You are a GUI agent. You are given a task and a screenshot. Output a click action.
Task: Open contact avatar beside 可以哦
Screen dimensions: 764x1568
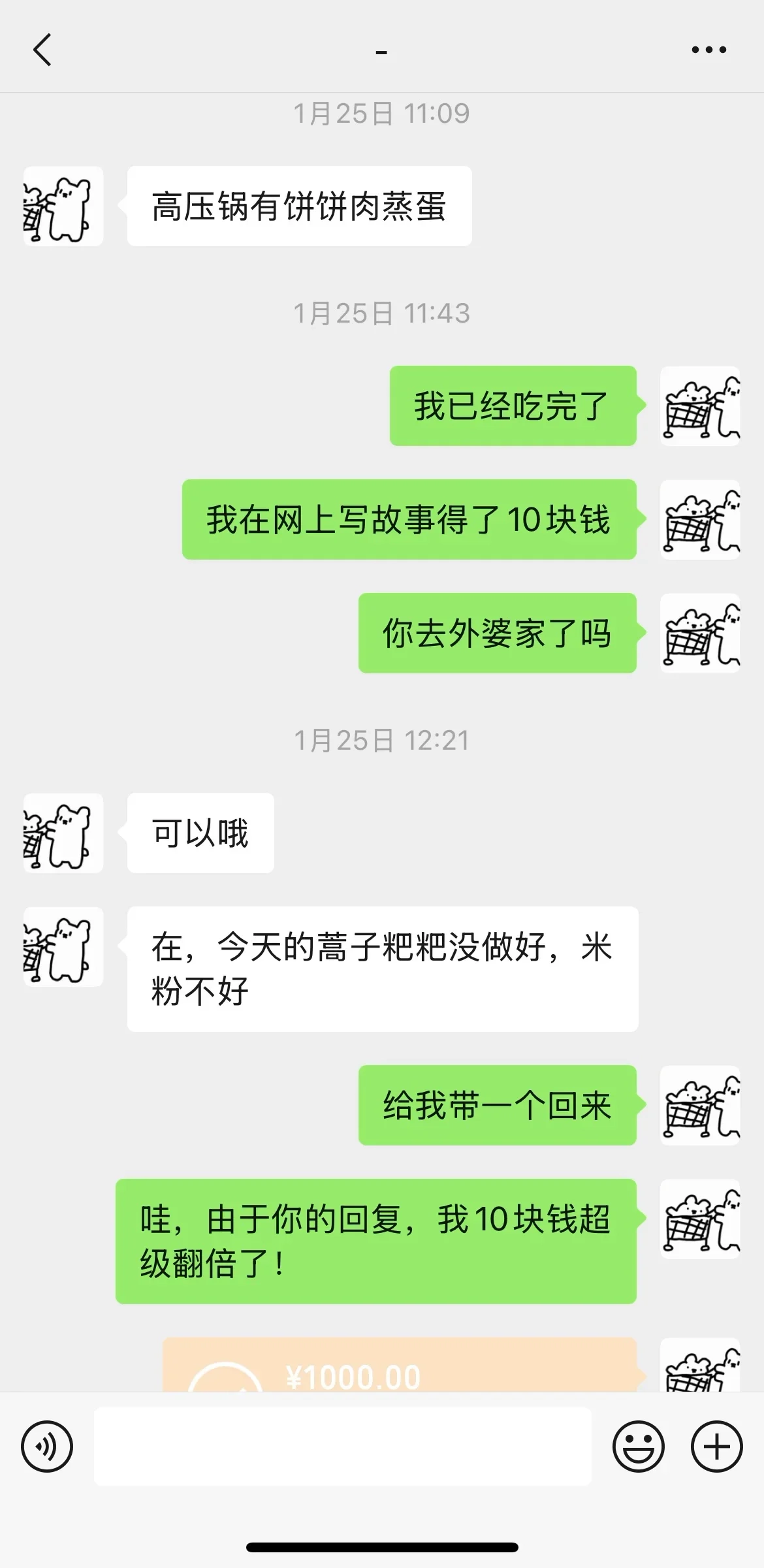point(63,833)
